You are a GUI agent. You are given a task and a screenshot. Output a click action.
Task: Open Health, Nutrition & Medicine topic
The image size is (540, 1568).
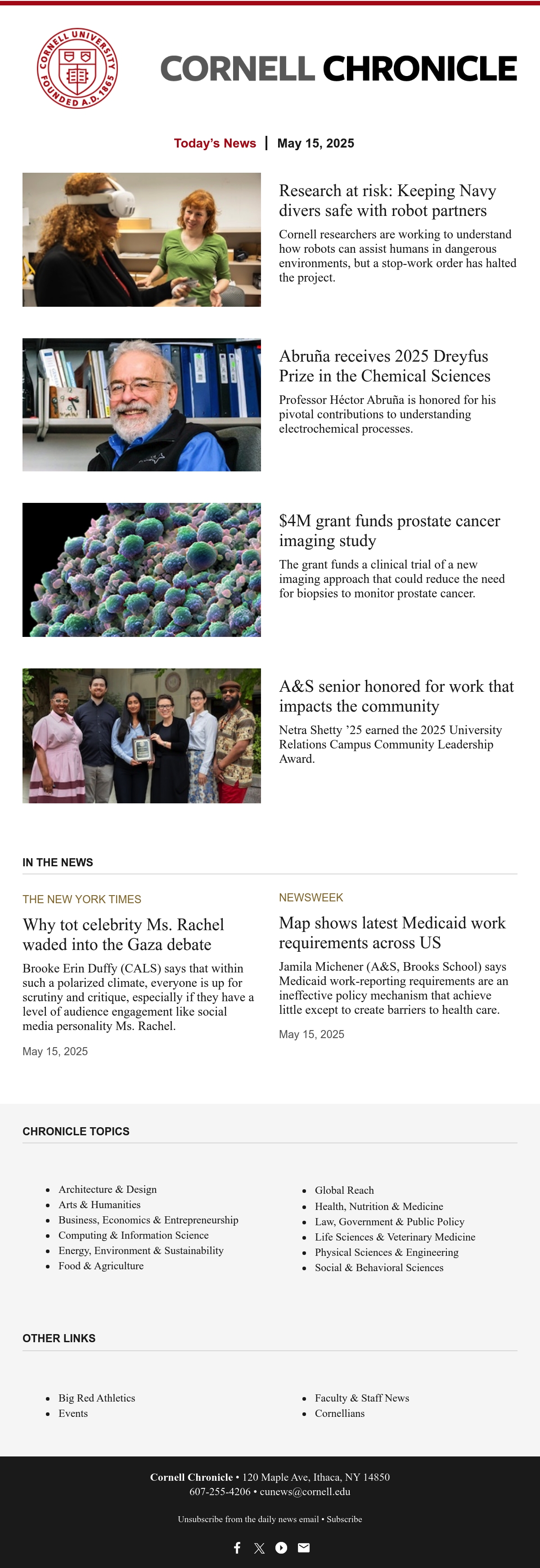pyautogui.click(x=378, y=1206)
